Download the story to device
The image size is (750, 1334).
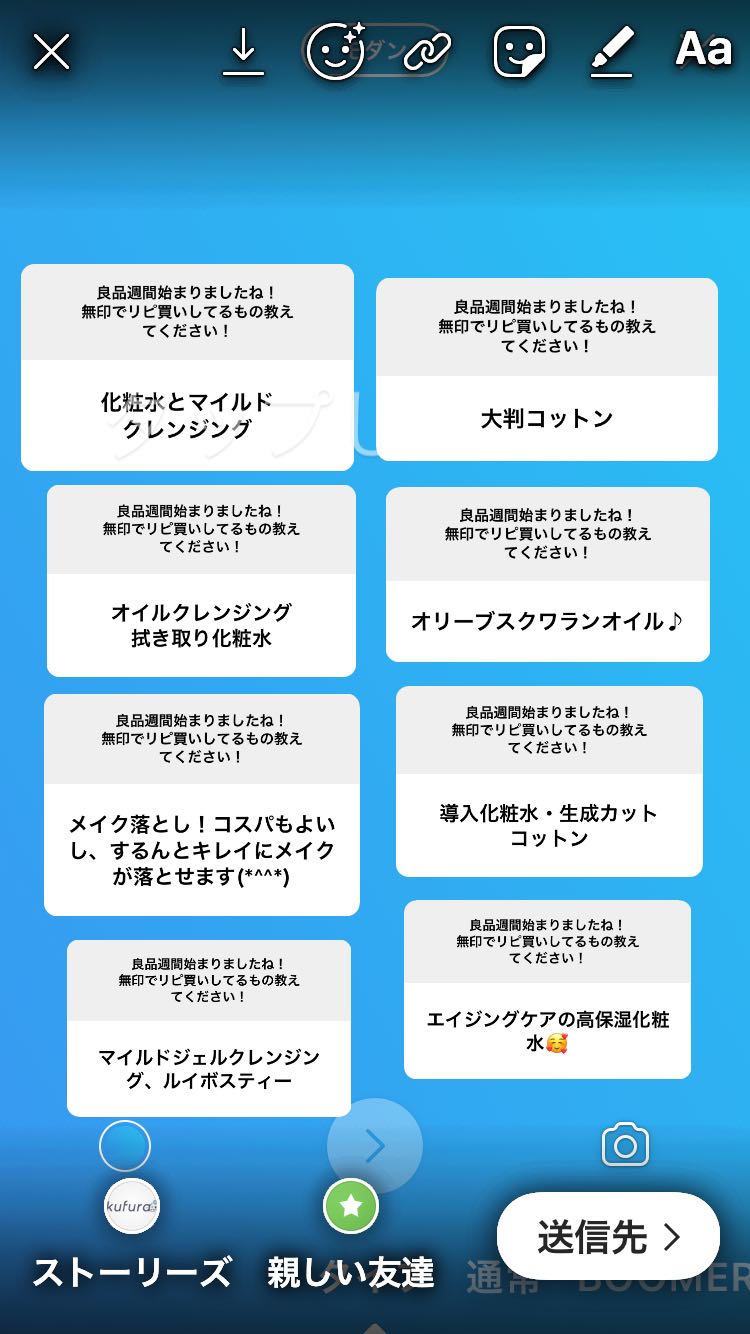[x=243, y=51]
